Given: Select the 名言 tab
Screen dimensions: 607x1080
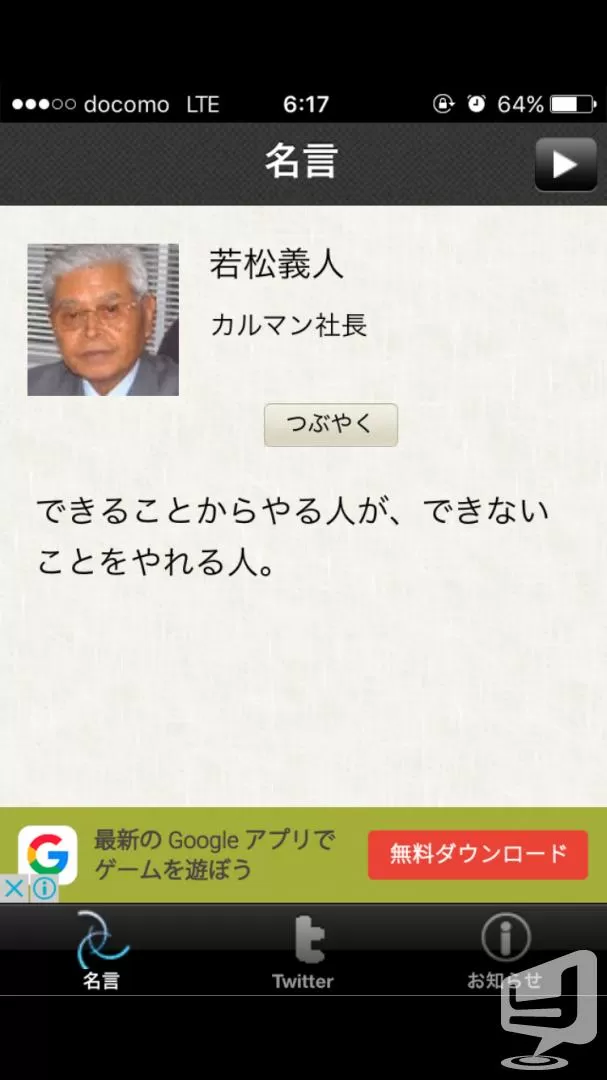Looking at the screenshot, I should click(x=101, y=951).
